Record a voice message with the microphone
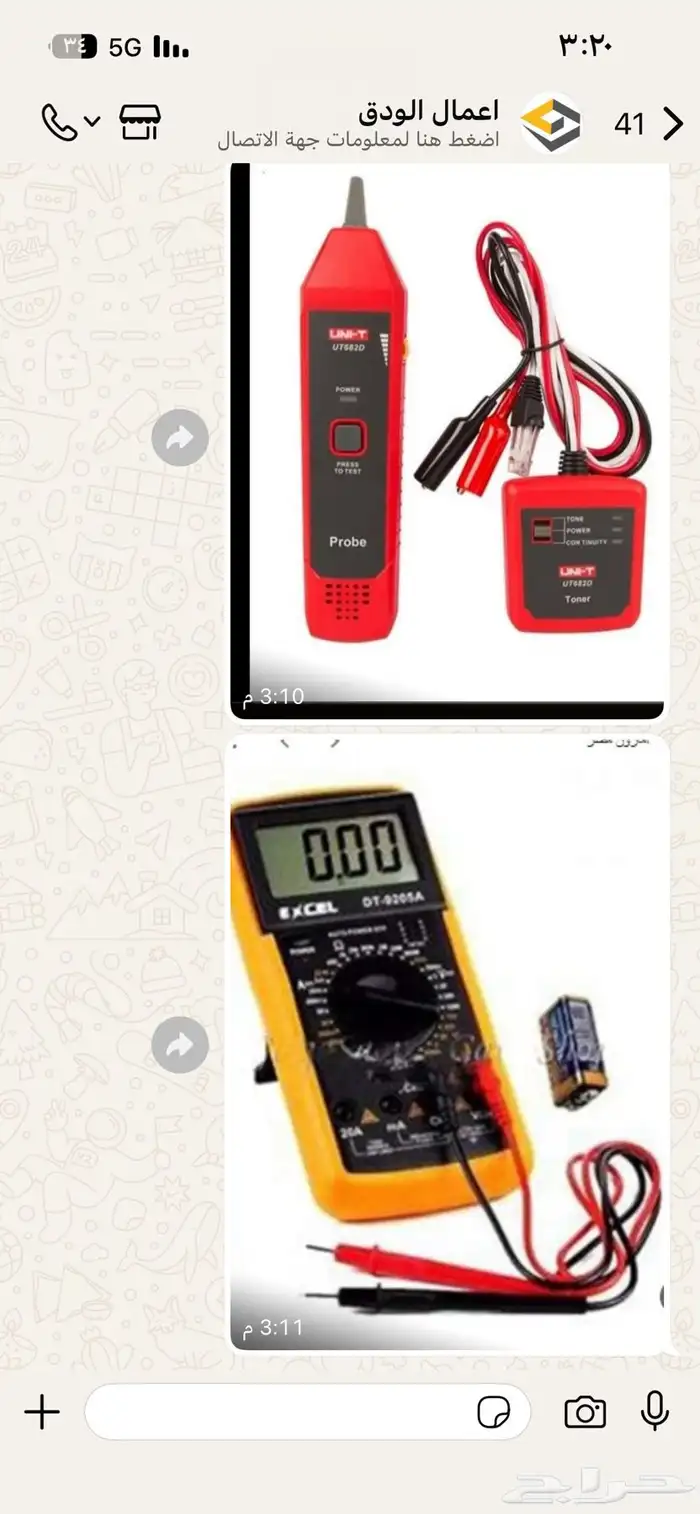 click(654, 1411)
